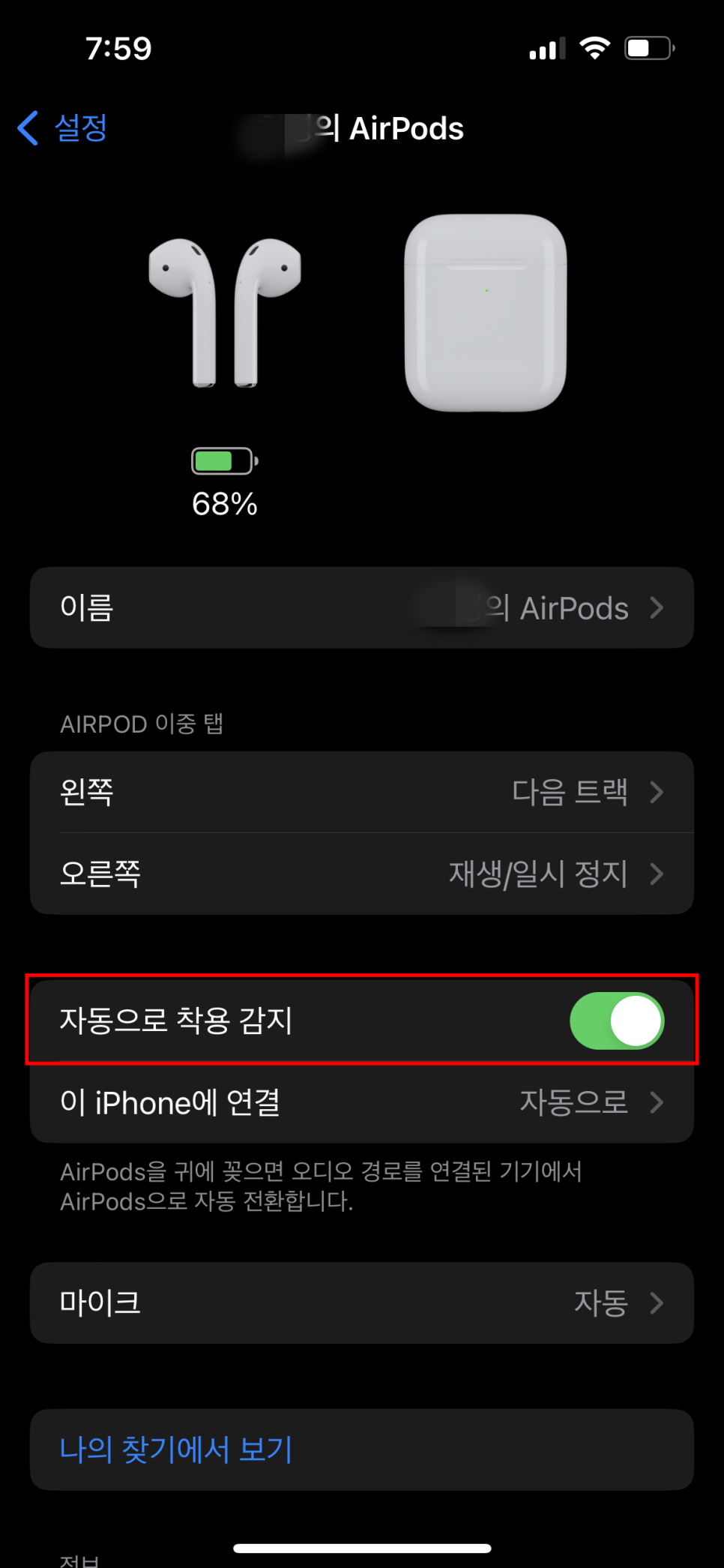Open the 오른쪽 double-tap setting
This screenshot has width=724, height=1568.
pos(362,874)
